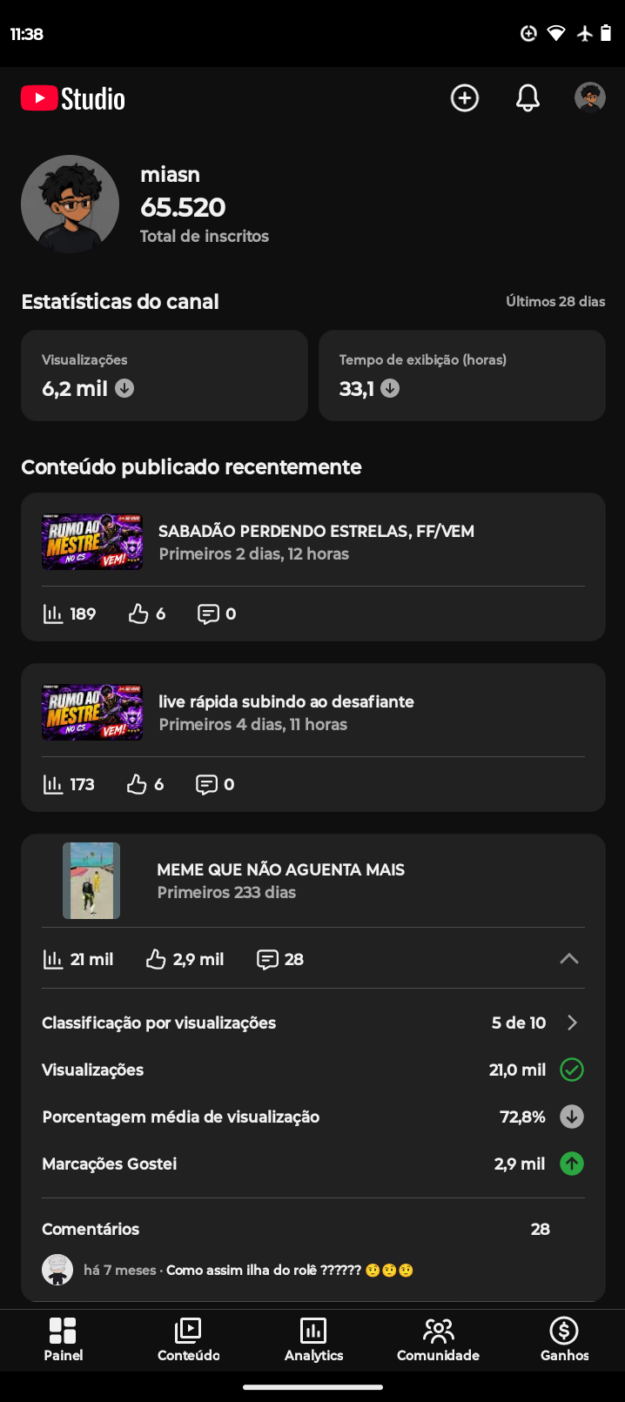Open the SABADÃO PERDENDO ESTRELAS video card
This screenshot has width=625, height=1402.
(x=313, y=567)
